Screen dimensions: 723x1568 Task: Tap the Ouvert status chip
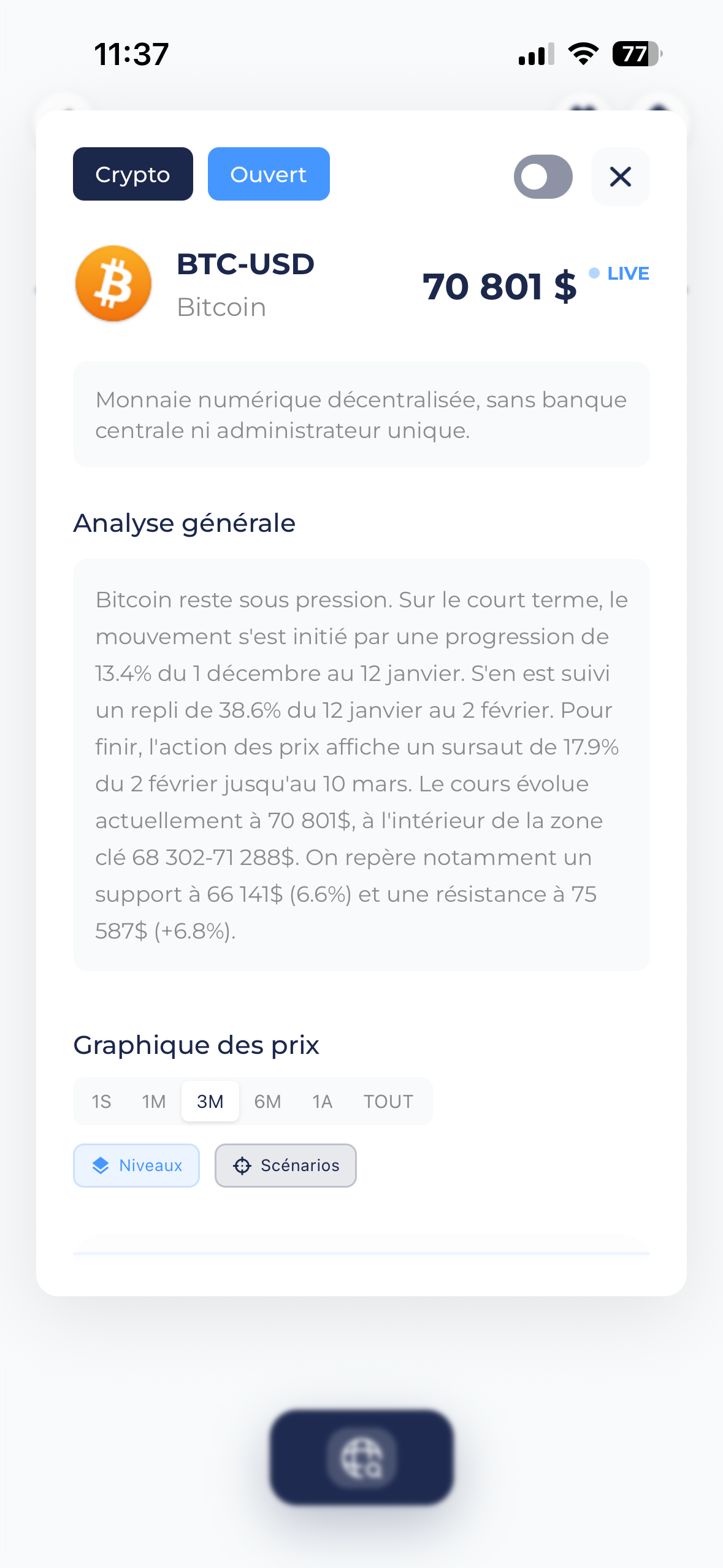[x=269, y=174]
